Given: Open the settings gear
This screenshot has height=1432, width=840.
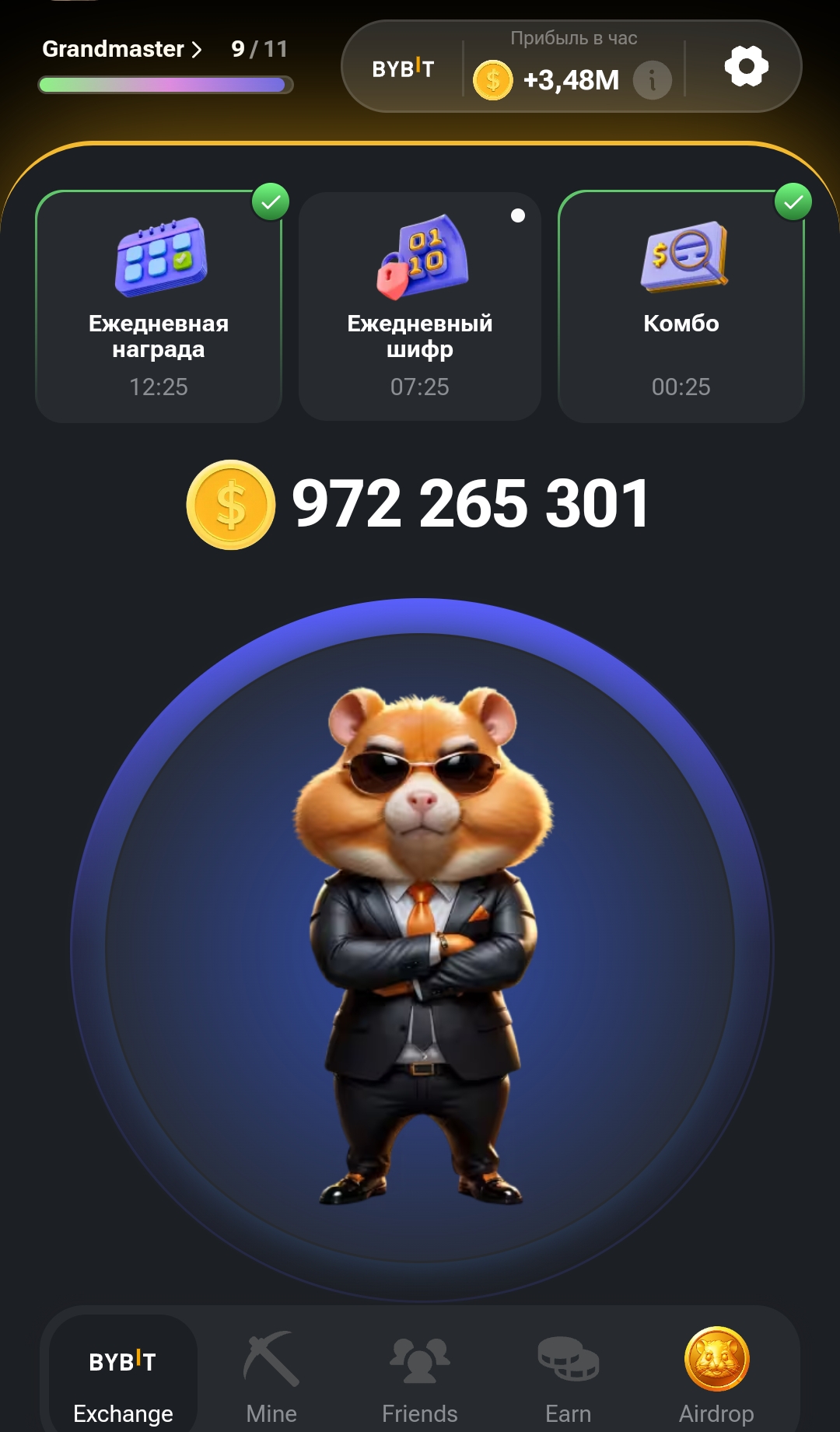Looking at the screenshot, I should (x=747, y=66).
